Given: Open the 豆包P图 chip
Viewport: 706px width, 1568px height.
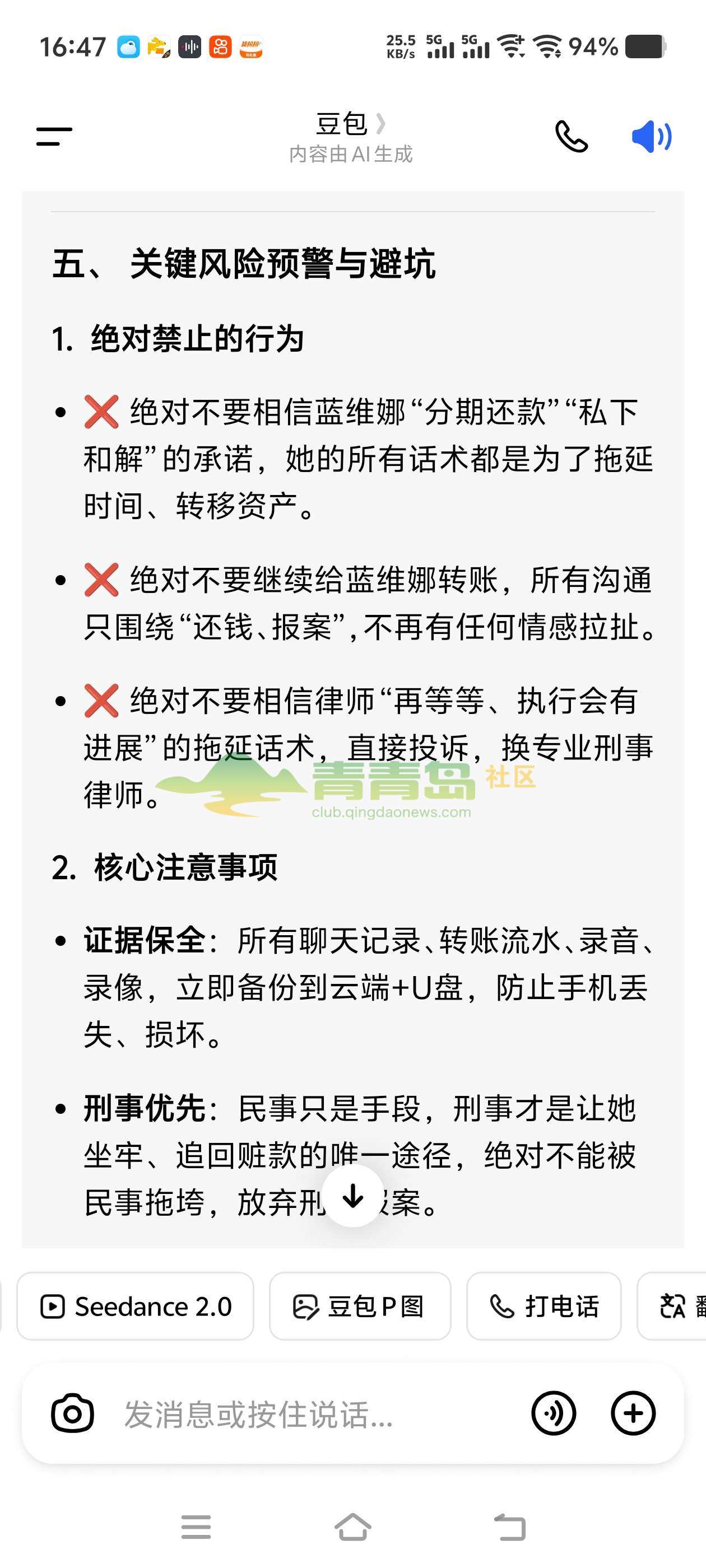Looking at the screenshot, I should point(360,1306).
